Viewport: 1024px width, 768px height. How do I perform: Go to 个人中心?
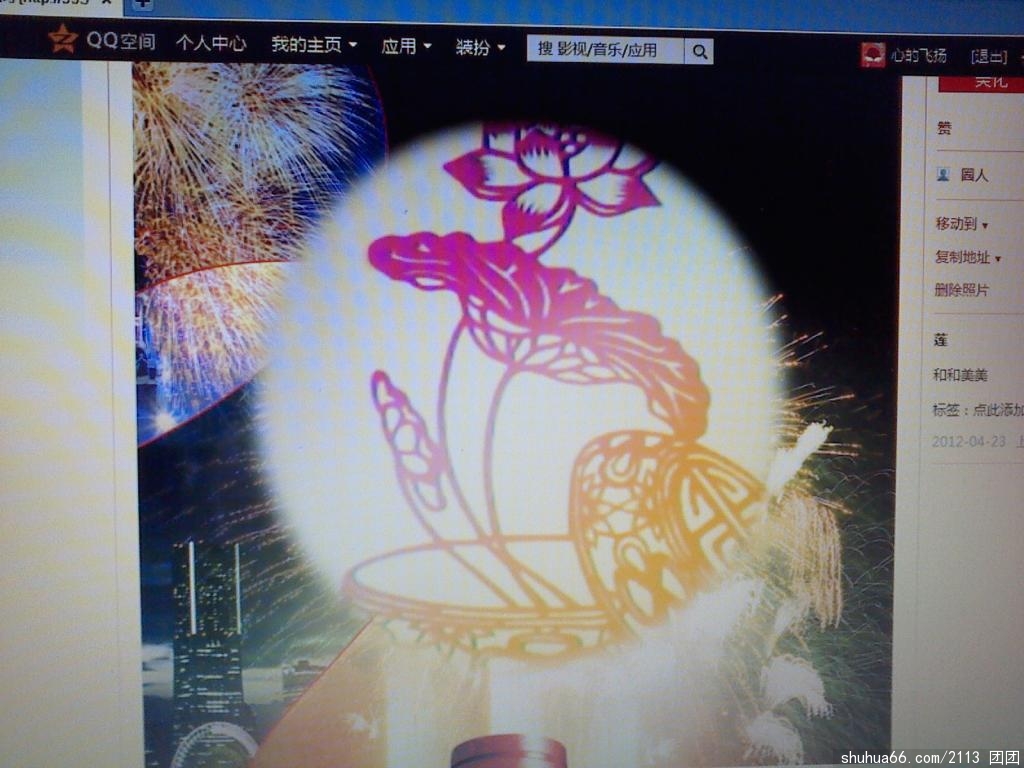pyautogui.click(x=210, y=44)
